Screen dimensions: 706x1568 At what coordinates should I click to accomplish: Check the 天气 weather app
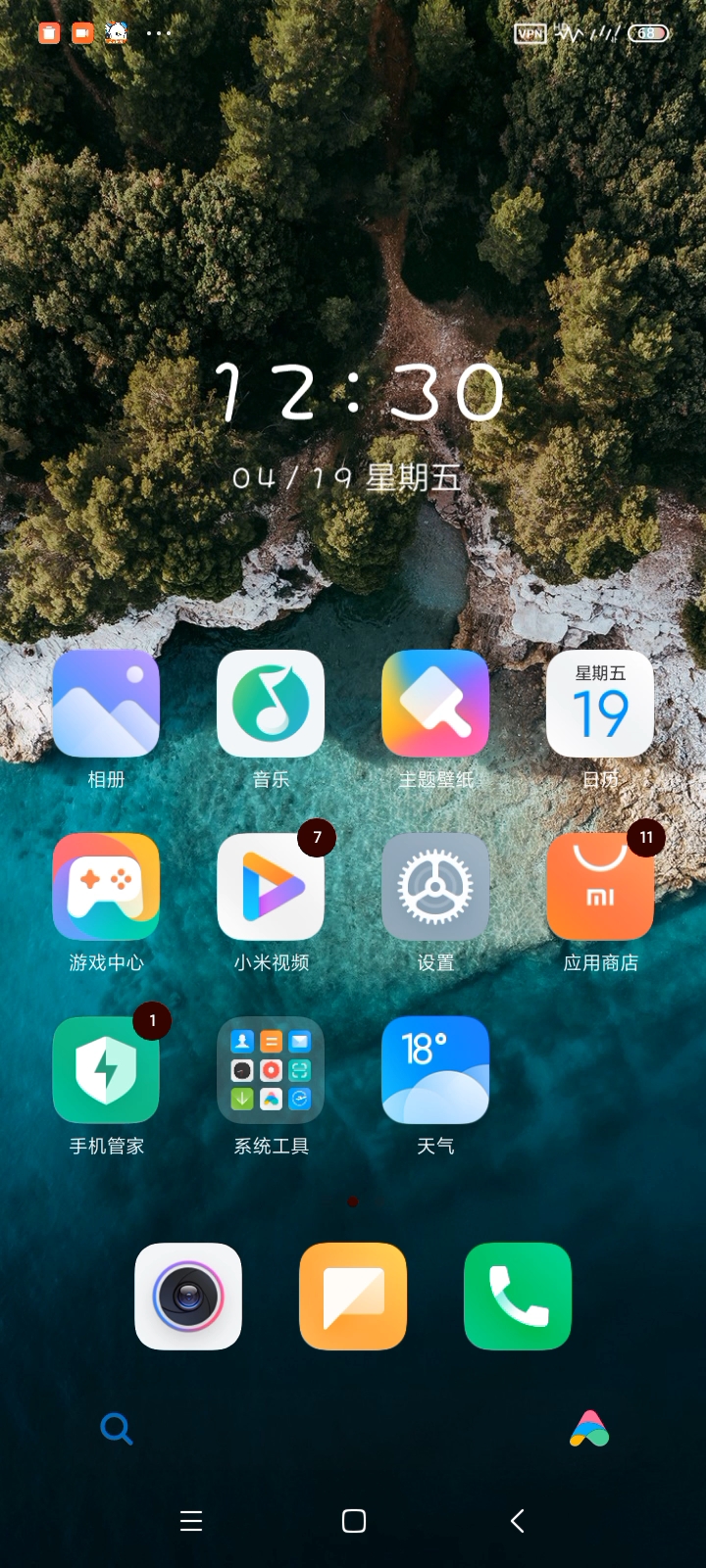[435, 1070]
